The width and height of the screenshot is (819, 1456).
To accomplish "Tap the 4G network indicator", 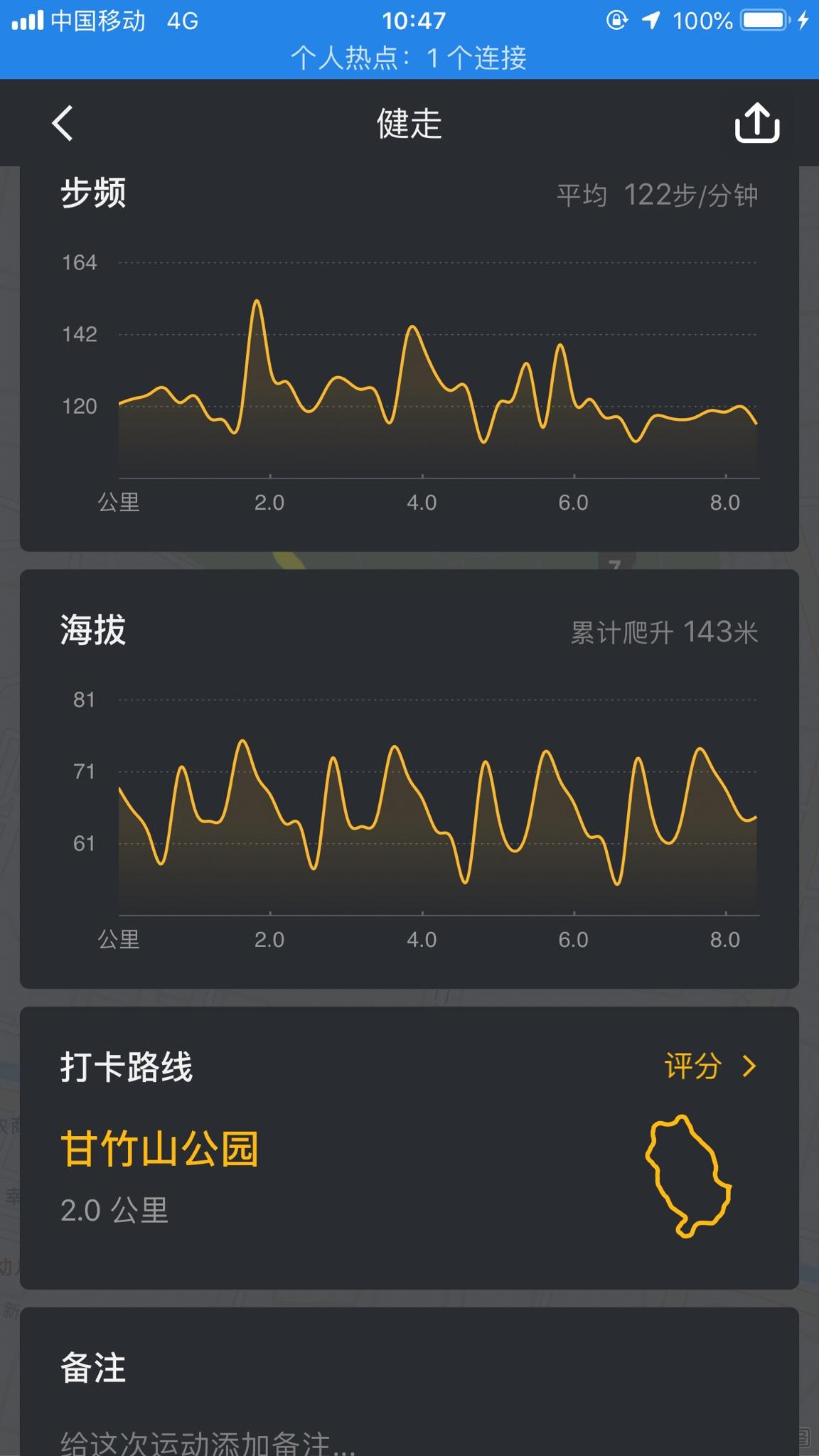I will 181,19.
